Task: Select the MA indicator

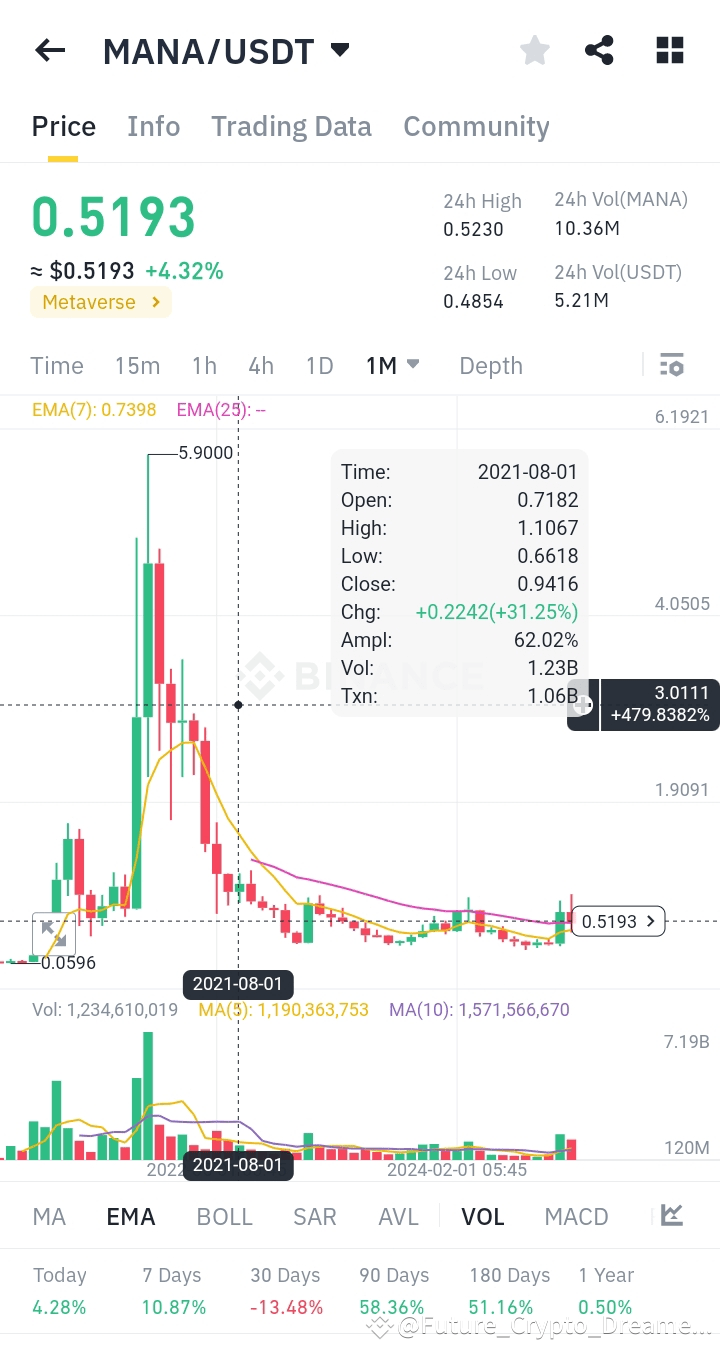Action: coord(49,1217)
